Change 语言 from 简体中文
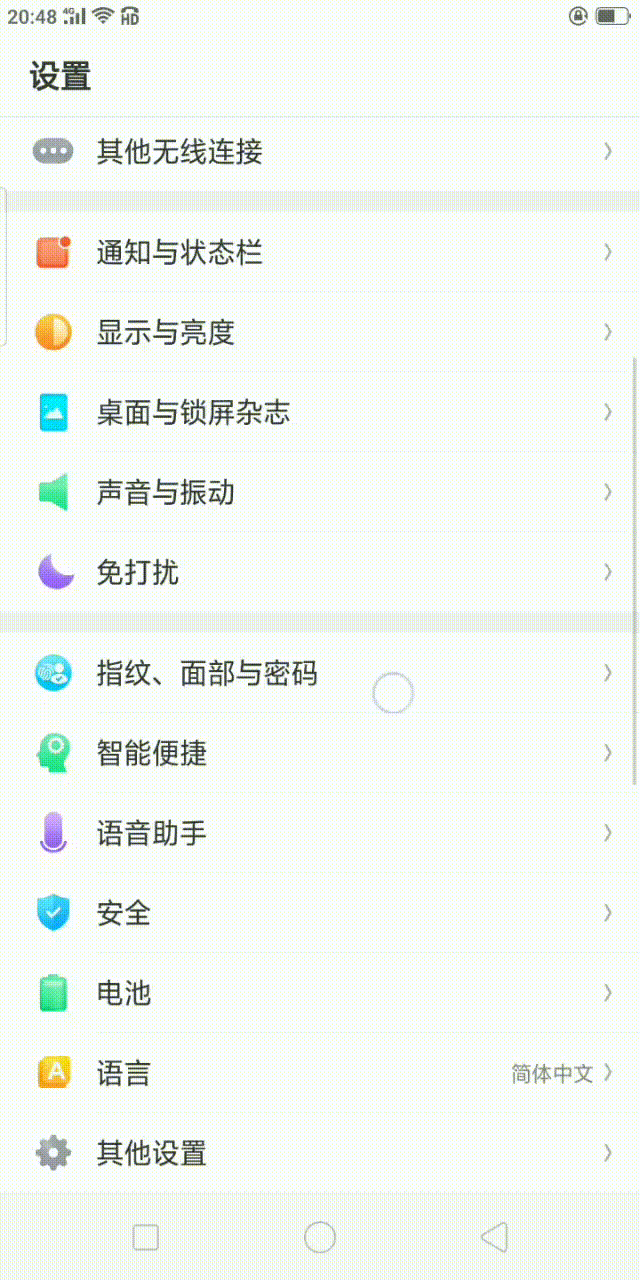The width and height of the screenshot is (640, 1280). click(x=320, y=1073)
